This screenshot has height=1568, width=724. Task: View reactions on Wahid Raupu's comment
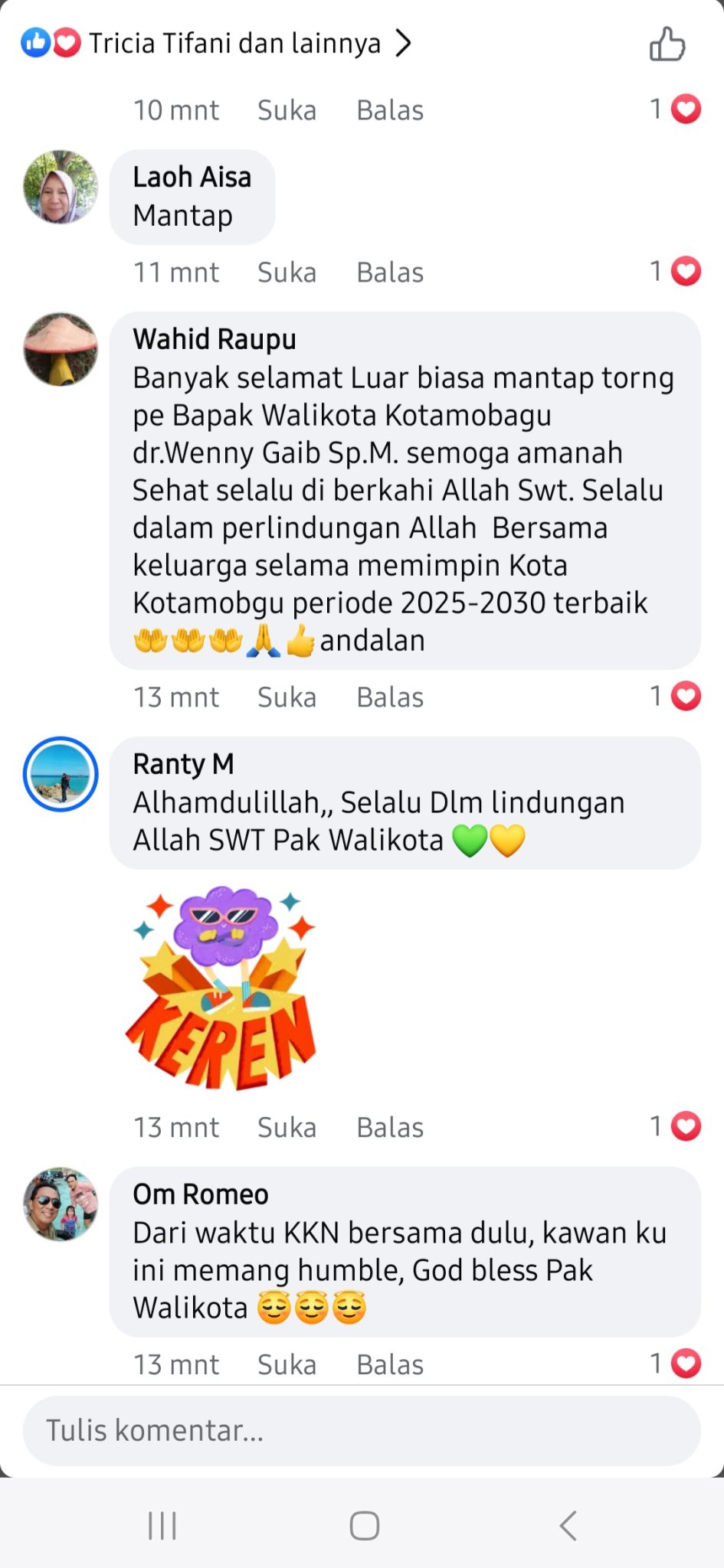(676, 696)
